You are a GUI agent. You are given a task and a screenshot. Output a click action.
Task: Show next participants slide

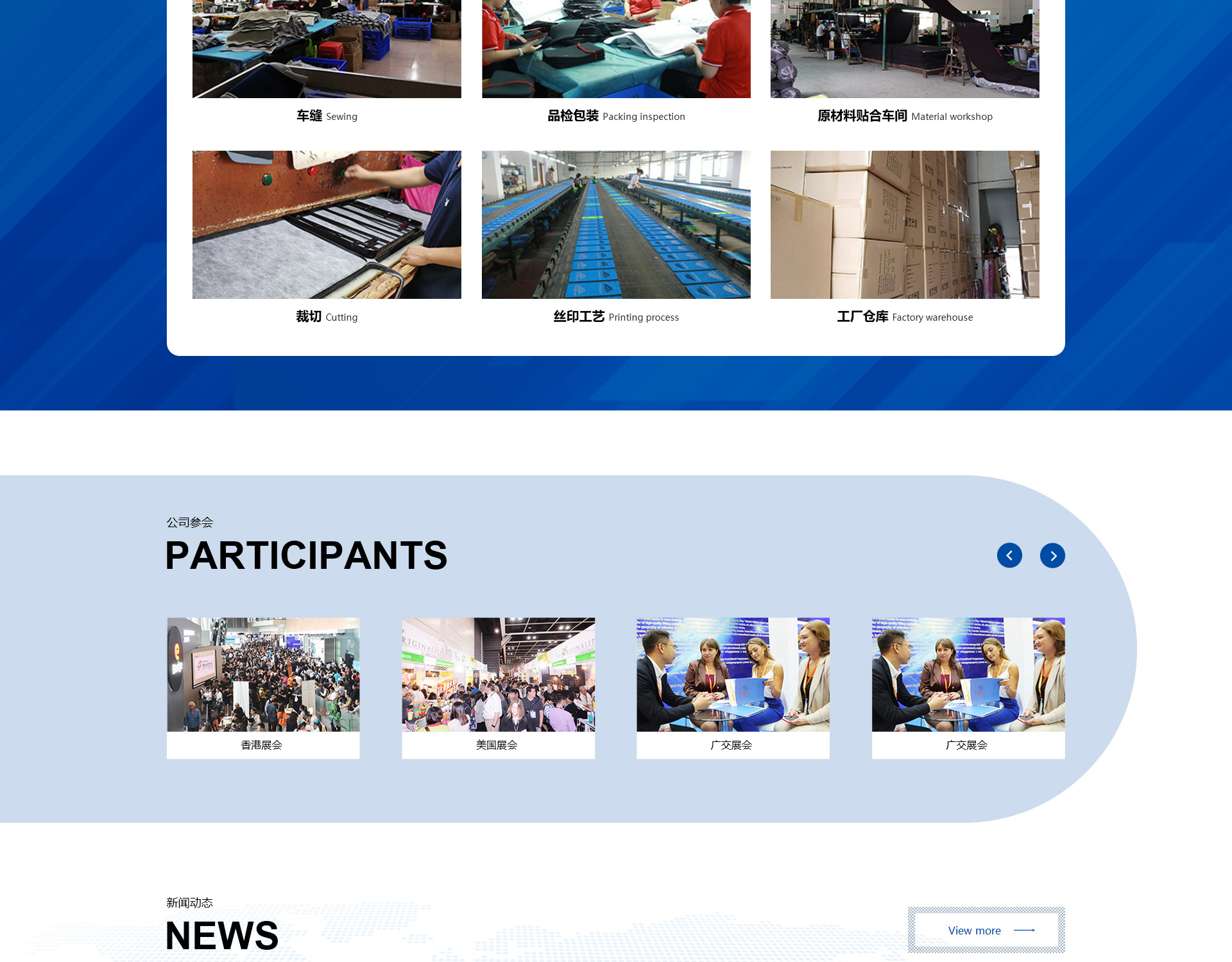(1052, 555)
